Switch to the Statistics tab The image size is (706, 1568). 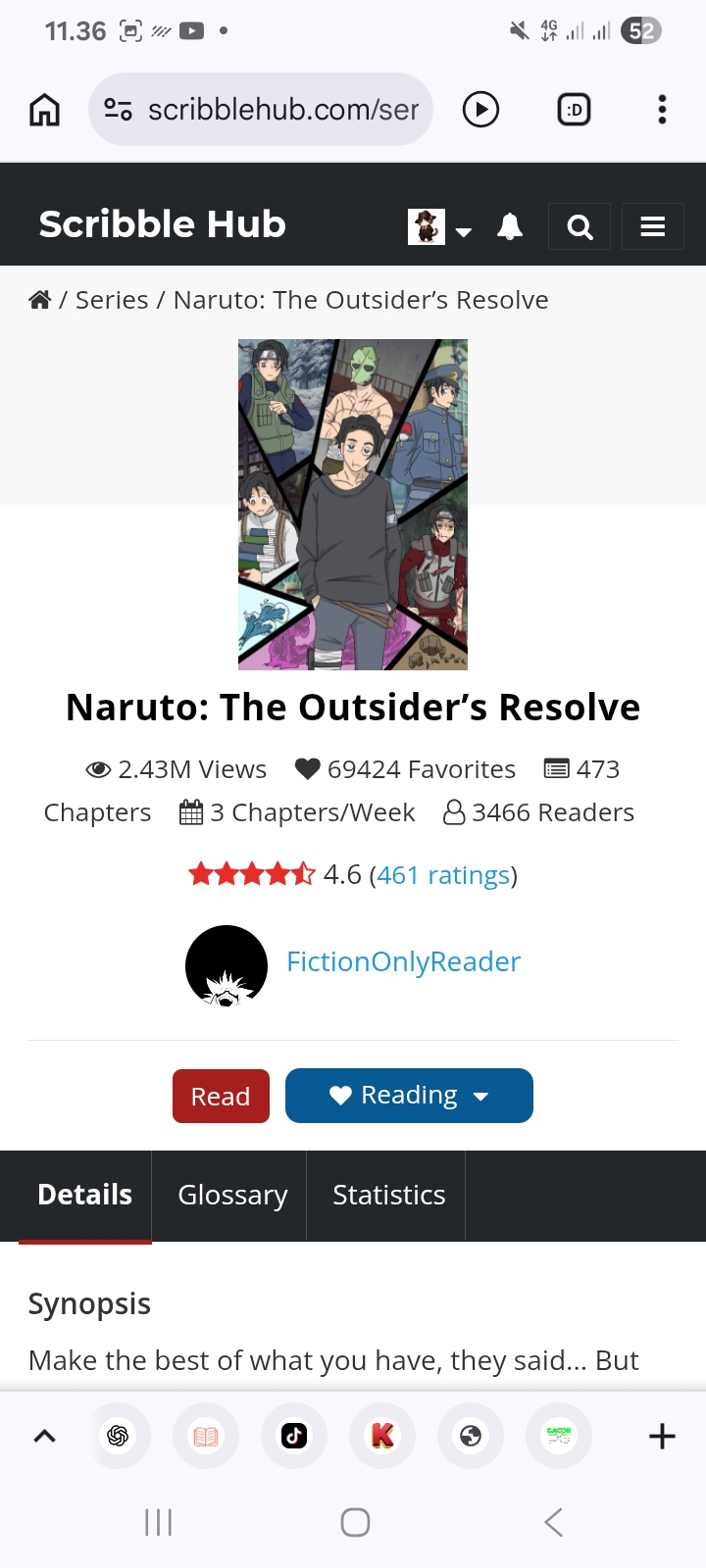click(x=388, y=1195)
